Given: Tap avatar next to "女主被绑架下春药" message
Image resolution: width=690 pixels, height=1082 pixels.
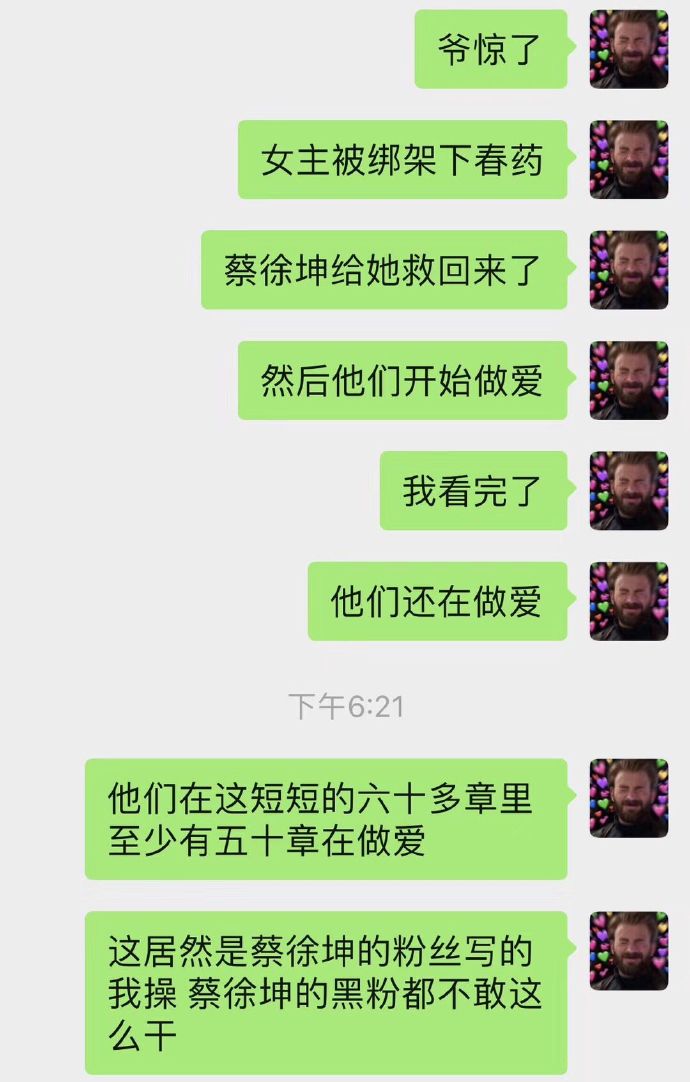Looking at the screenshot, I should 629,160.
